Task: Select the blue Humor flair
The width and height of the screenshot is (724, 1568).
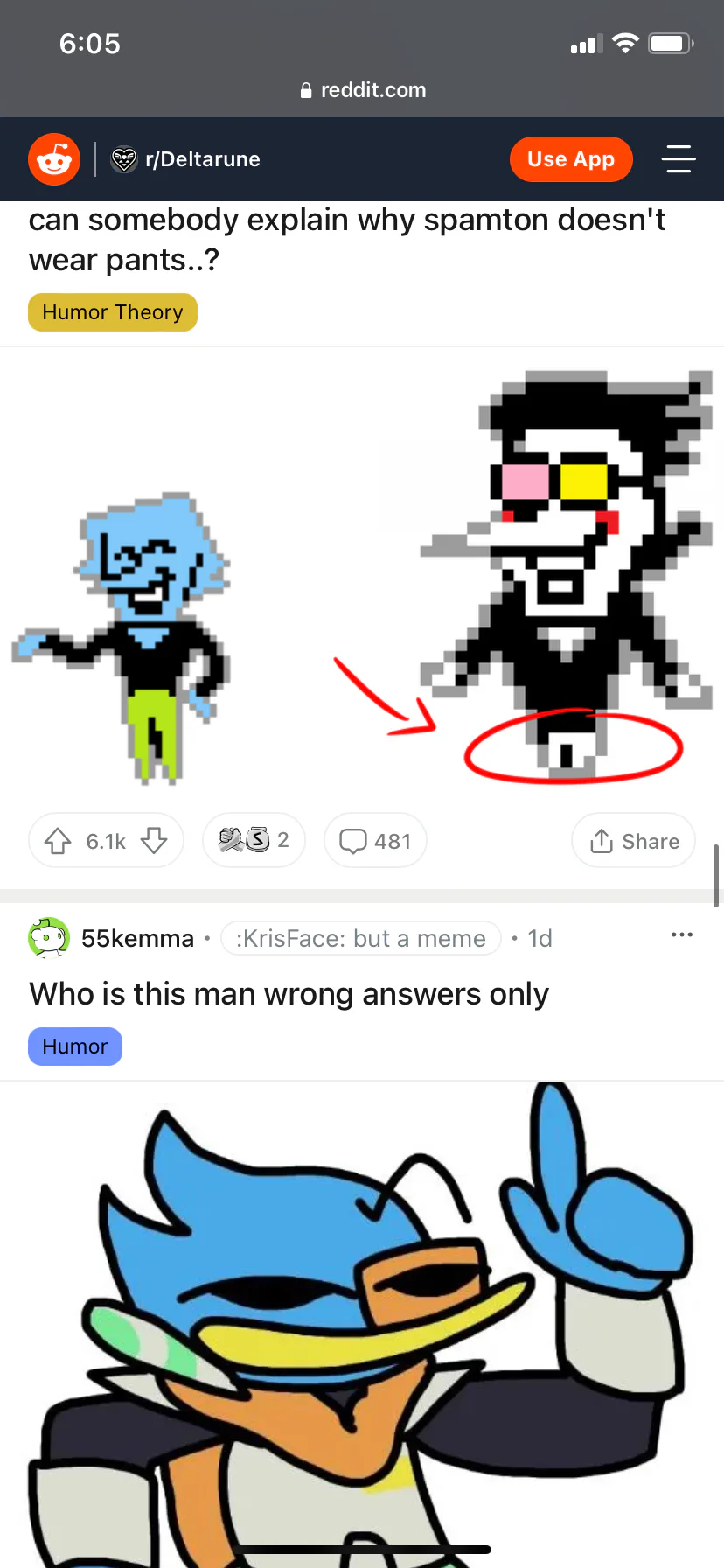Action: click(x=75, y=1046)
